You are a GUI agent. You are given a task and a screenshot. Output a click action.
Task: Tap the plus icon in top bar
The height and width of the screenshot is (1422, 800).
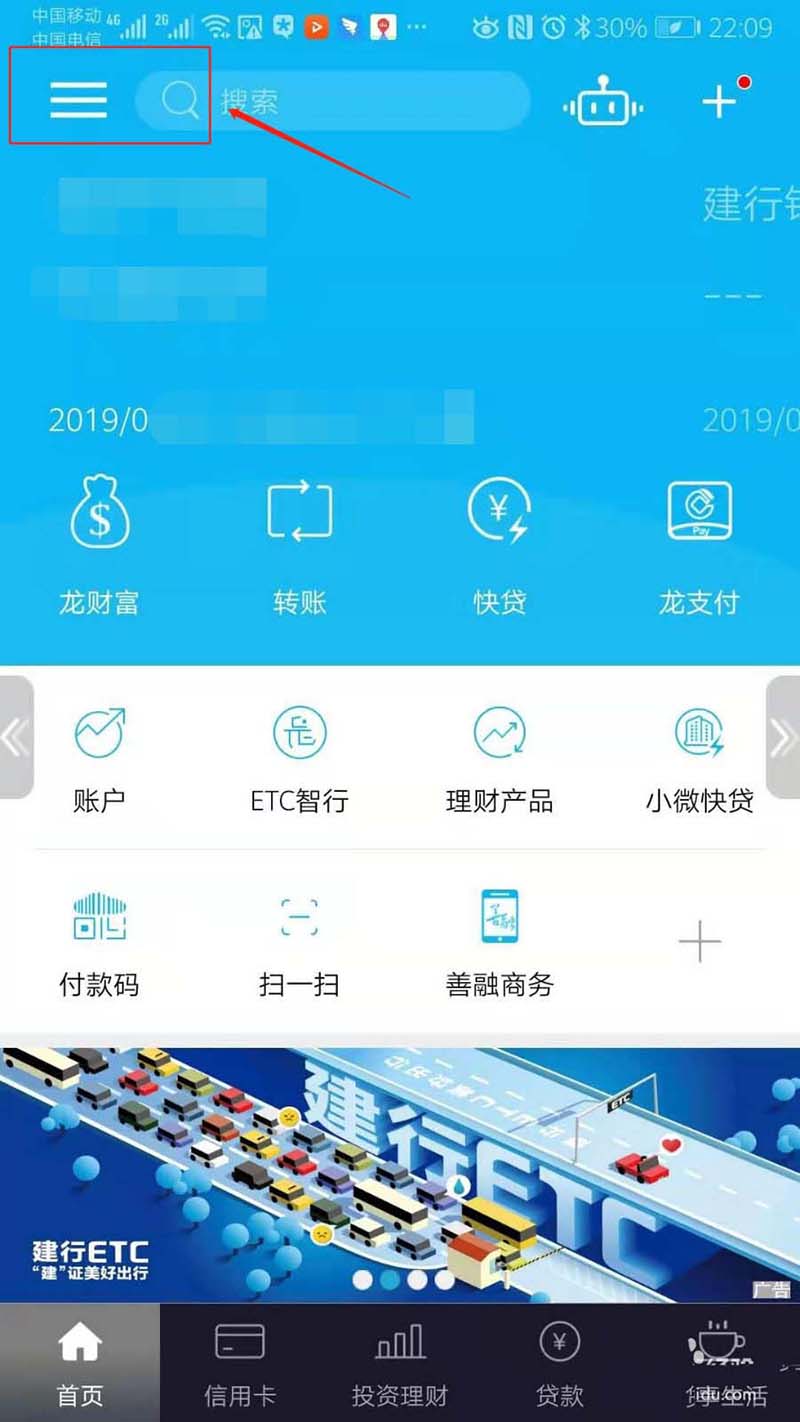[x=719, y=100]
